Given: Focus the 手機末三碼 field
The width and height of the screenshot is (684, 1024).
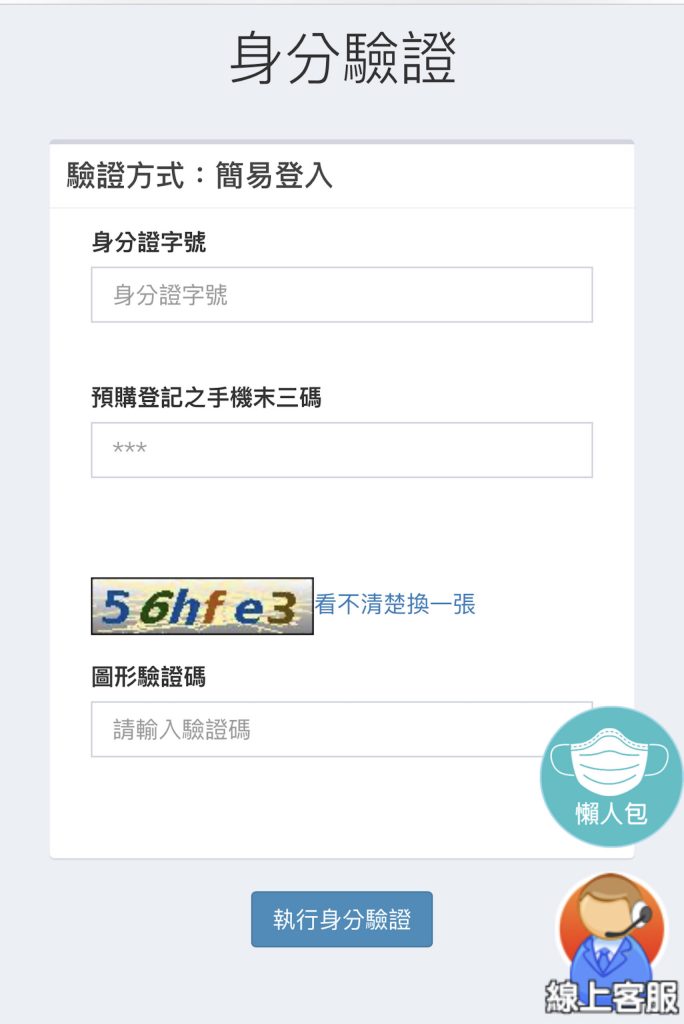Looking at the screenshot, I should click(341, 450).
